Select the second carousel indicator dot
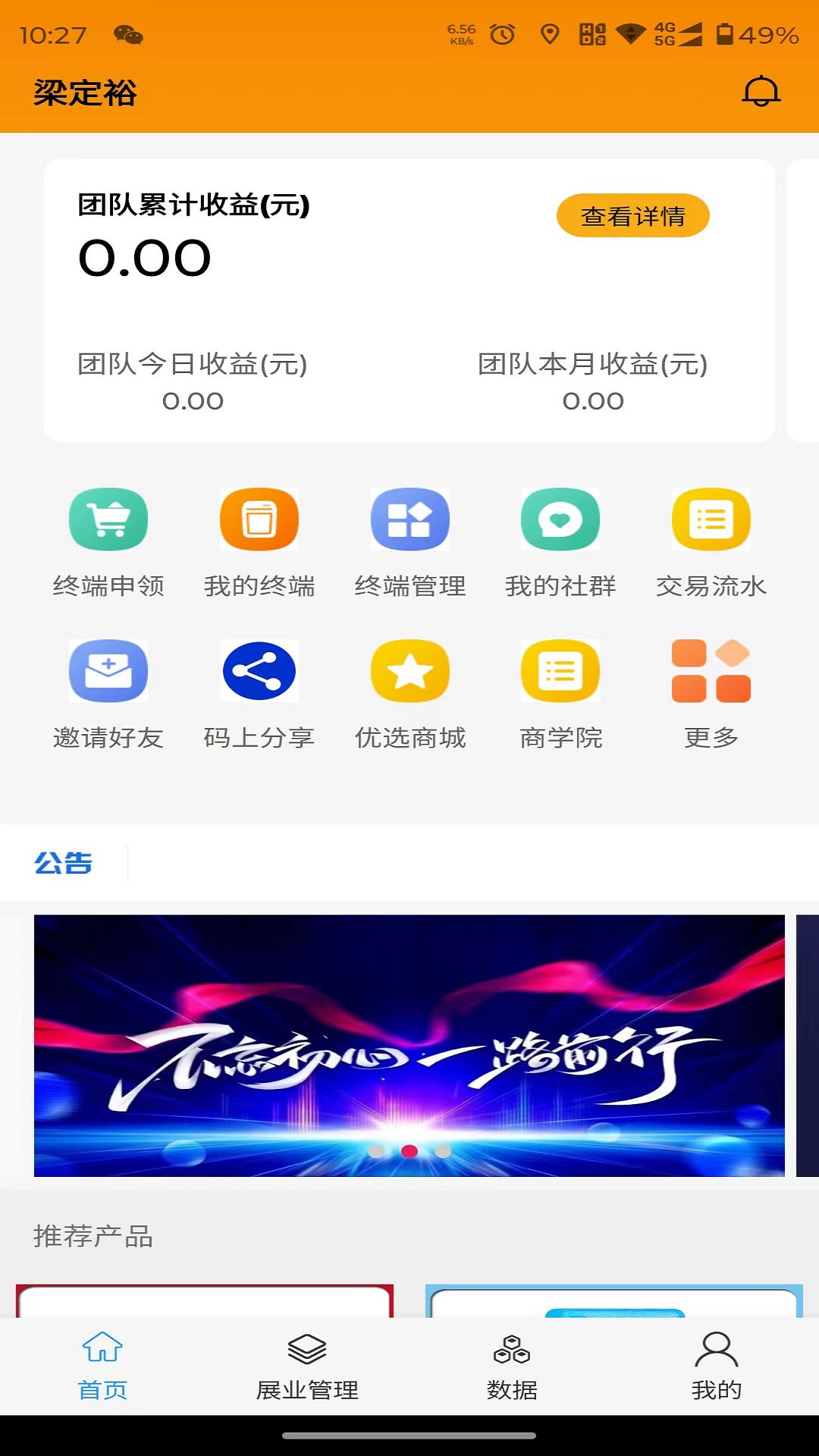This screenshot has height=1456, width=819. (x=409, y=1151)
